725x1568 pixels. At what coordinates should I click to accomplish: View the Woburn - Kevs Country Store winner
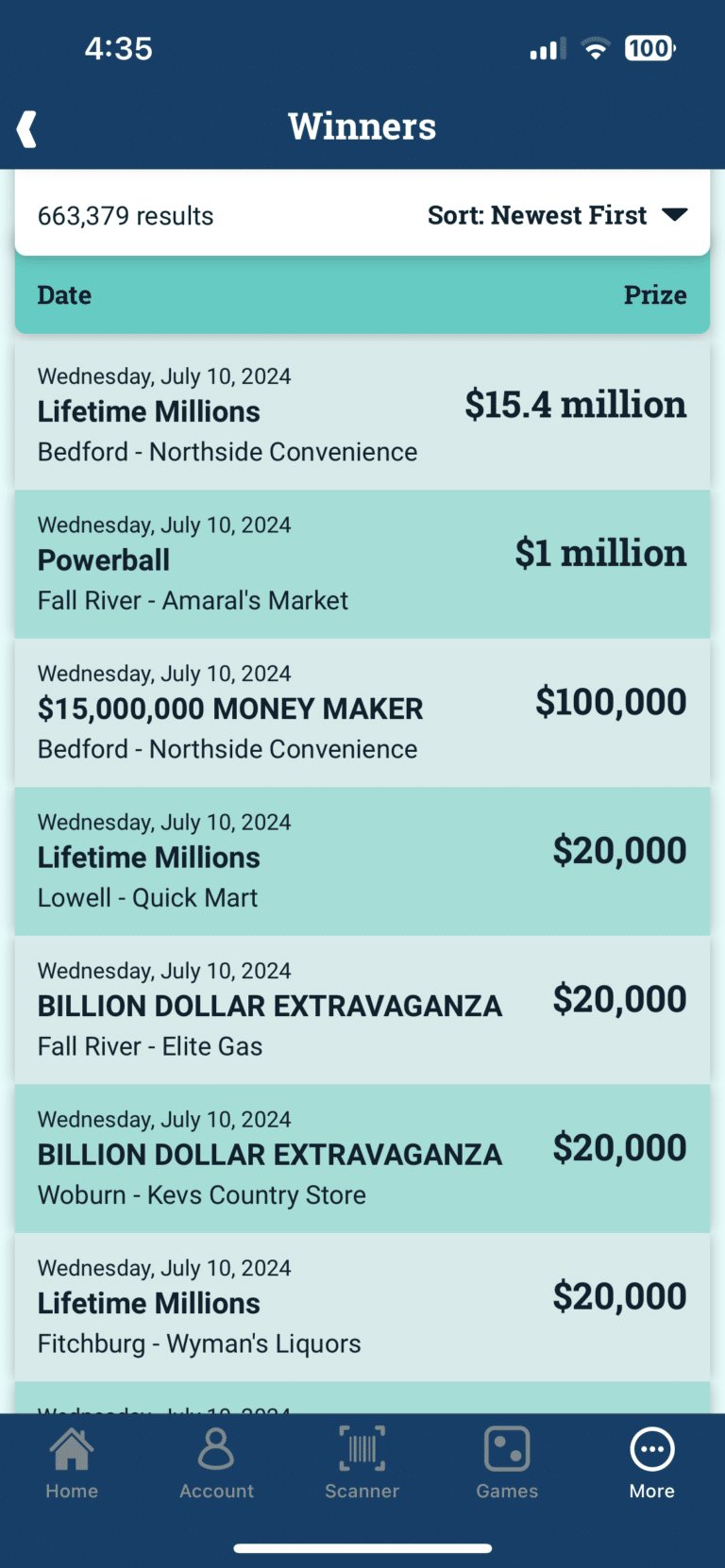coord(362,1157)
